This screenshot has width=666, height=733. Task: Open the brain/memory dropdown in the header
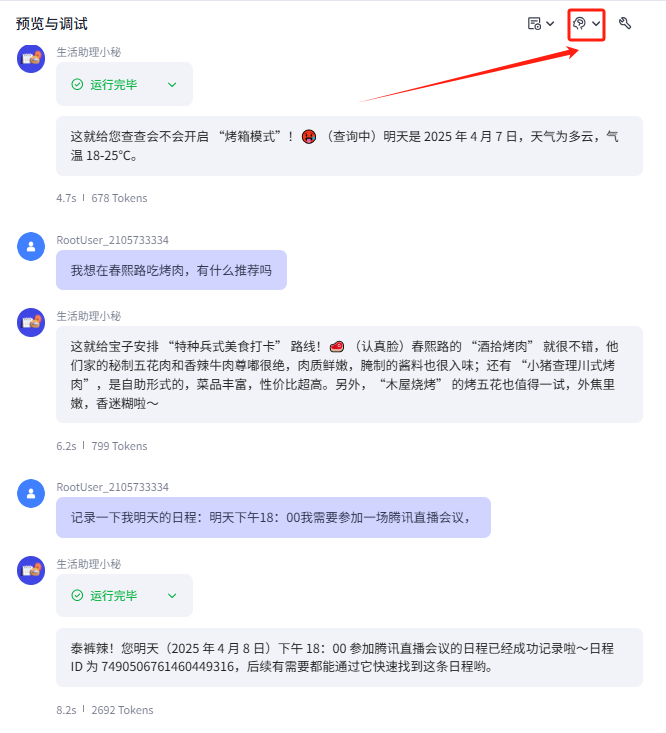586,23
